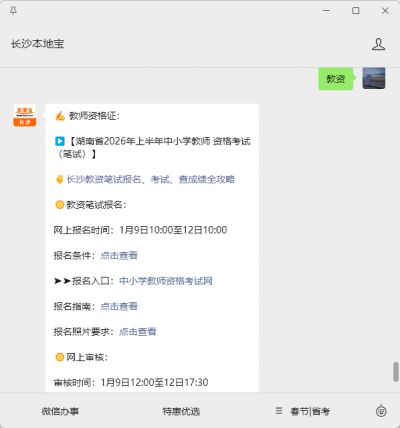Viewport: 400px width, 428px height.
Task: Switch to keyboard input mode icon
Action: [381, 411]
